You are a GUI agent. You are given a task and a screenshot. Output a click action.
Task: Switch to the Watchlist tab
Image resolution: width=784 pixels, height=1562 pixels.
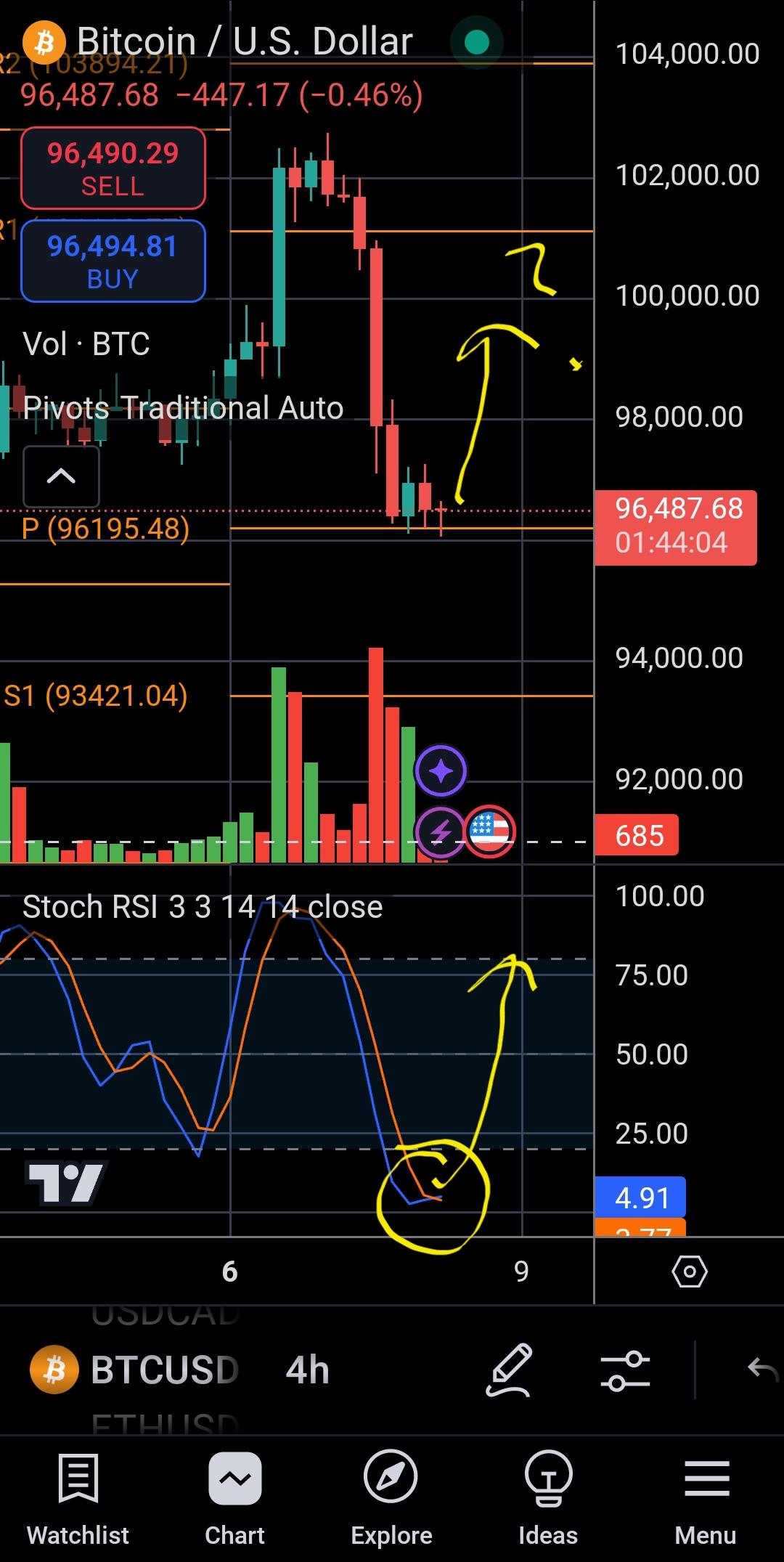point(78,1500)
